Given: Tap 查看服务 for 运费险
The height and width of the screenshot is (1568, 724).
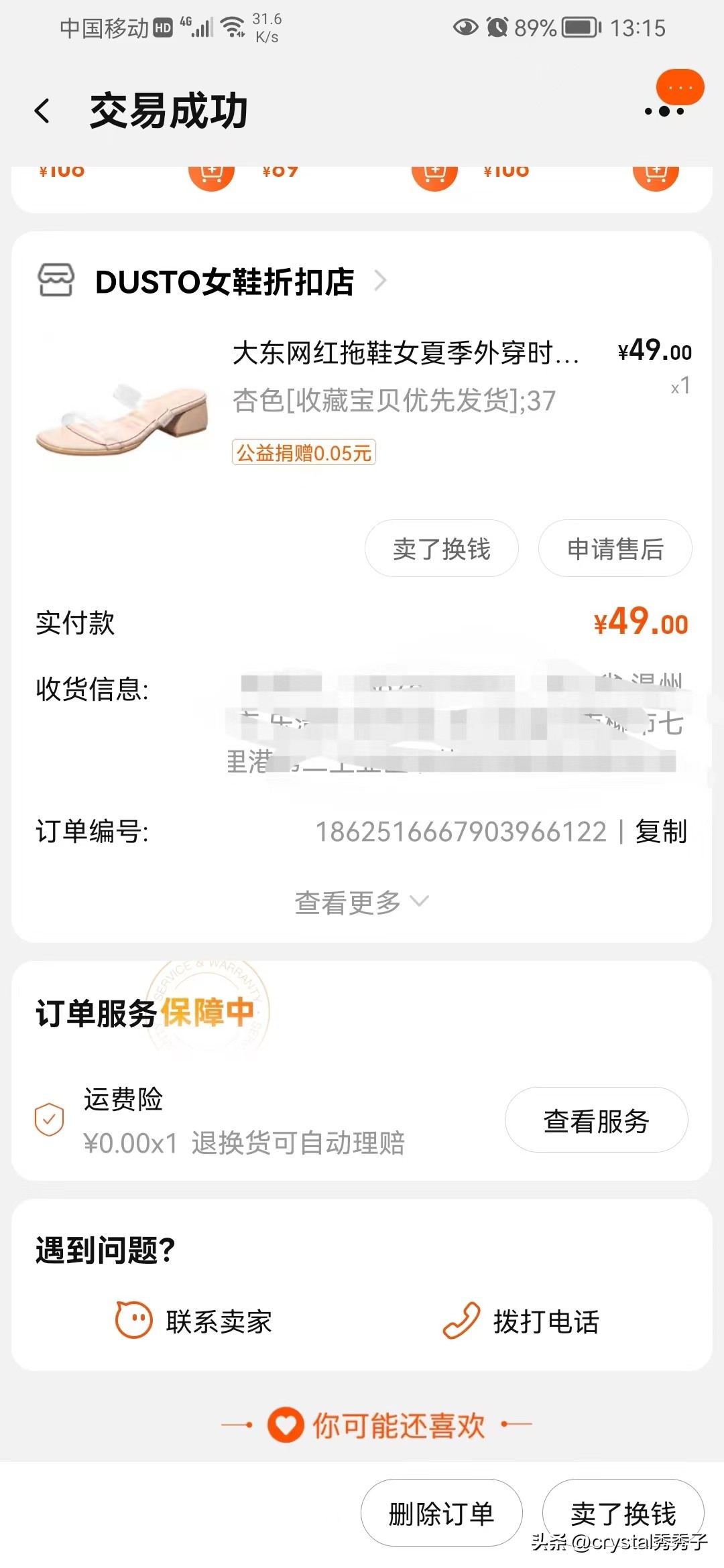Looking at the screenshot, I should (596, 1120).
